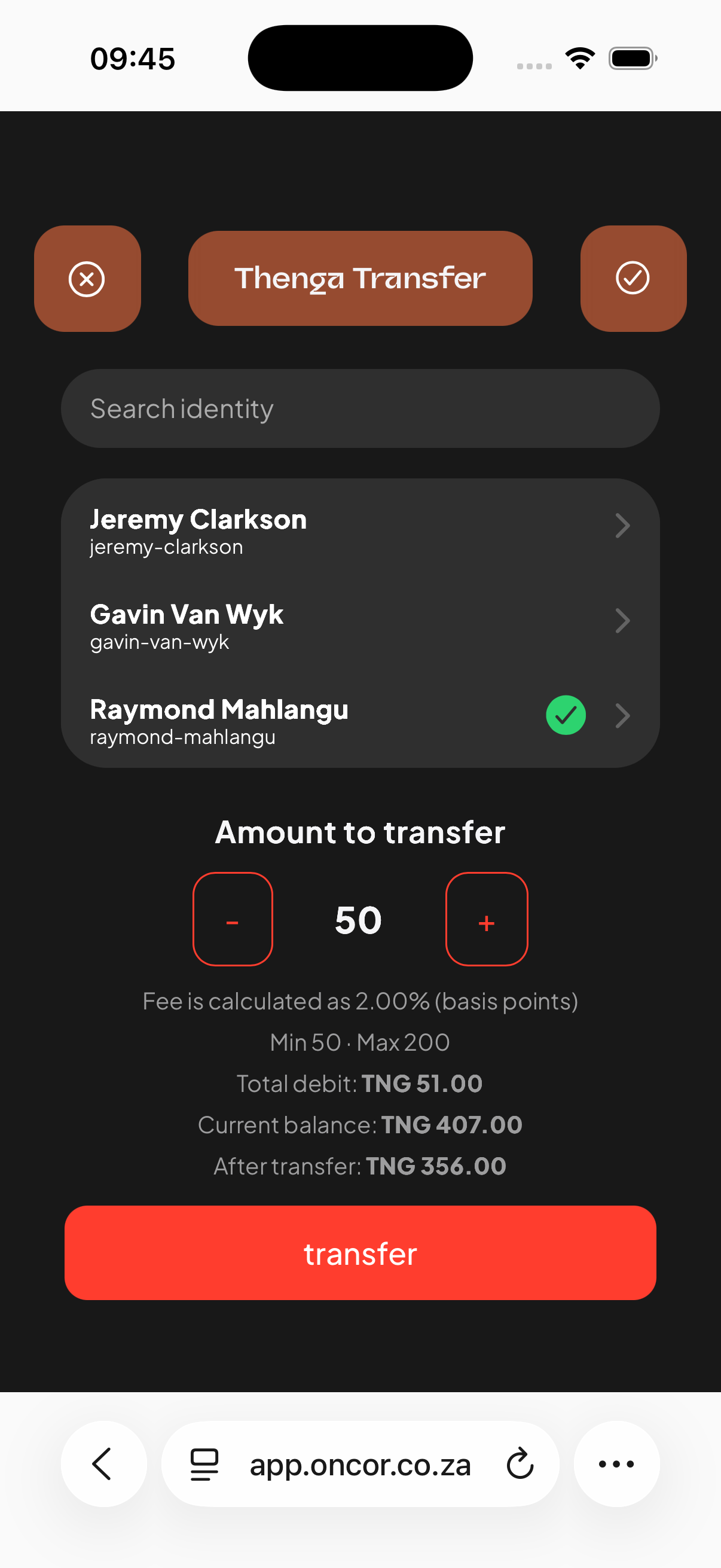Focus the Search identity field
This screenshot has width=721, height=1568.
click(x=360, y=408)
